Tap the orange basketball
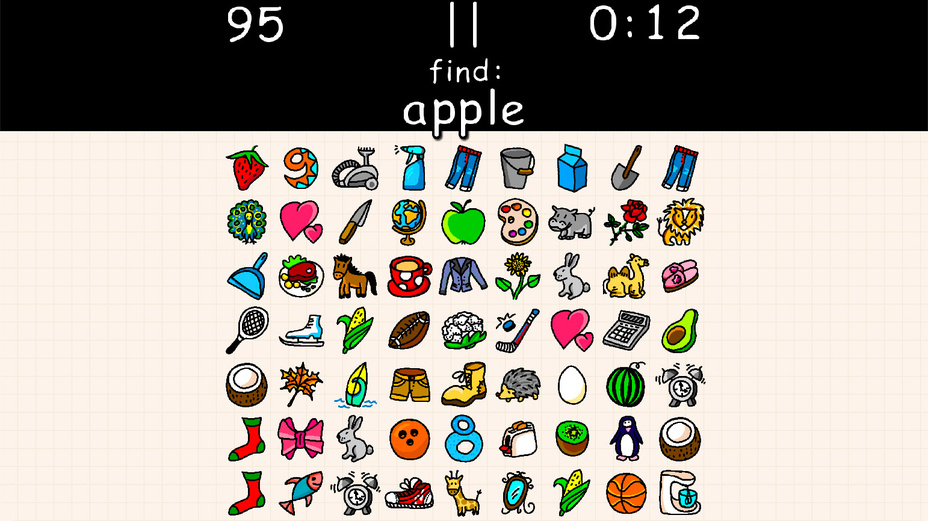Screen dimensions: 928x521 (x=626, y=492)
